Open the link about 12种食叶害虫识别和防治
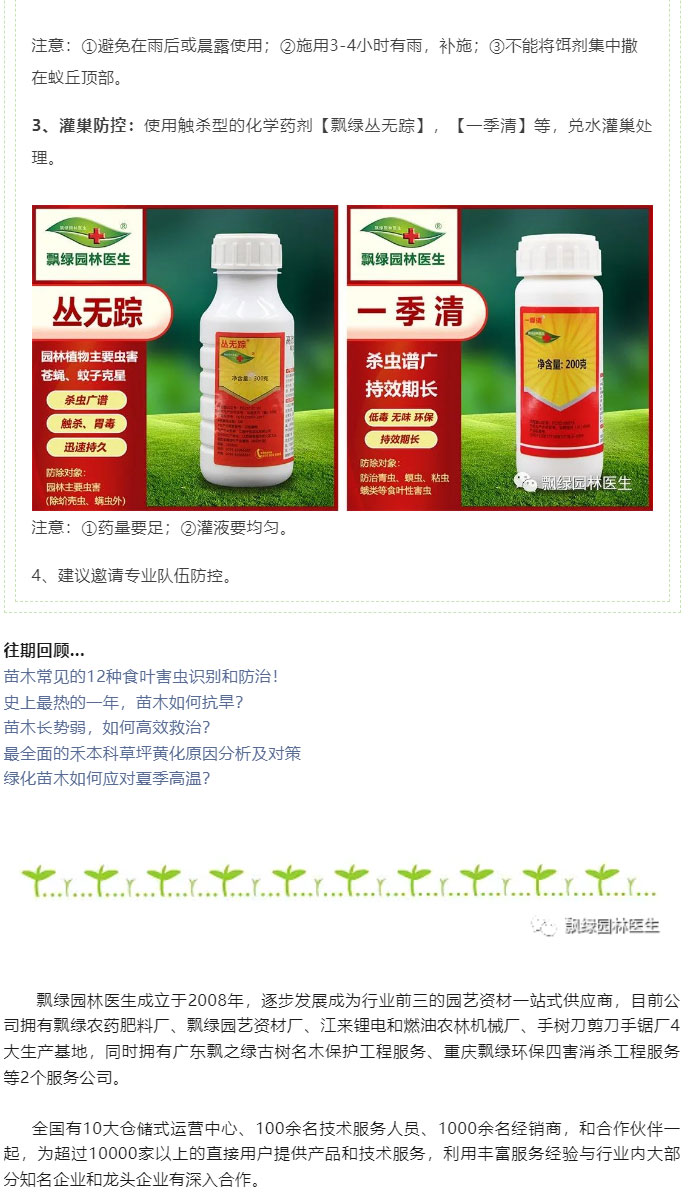This screenshot has height=1204, width=692. pos(141,677)
